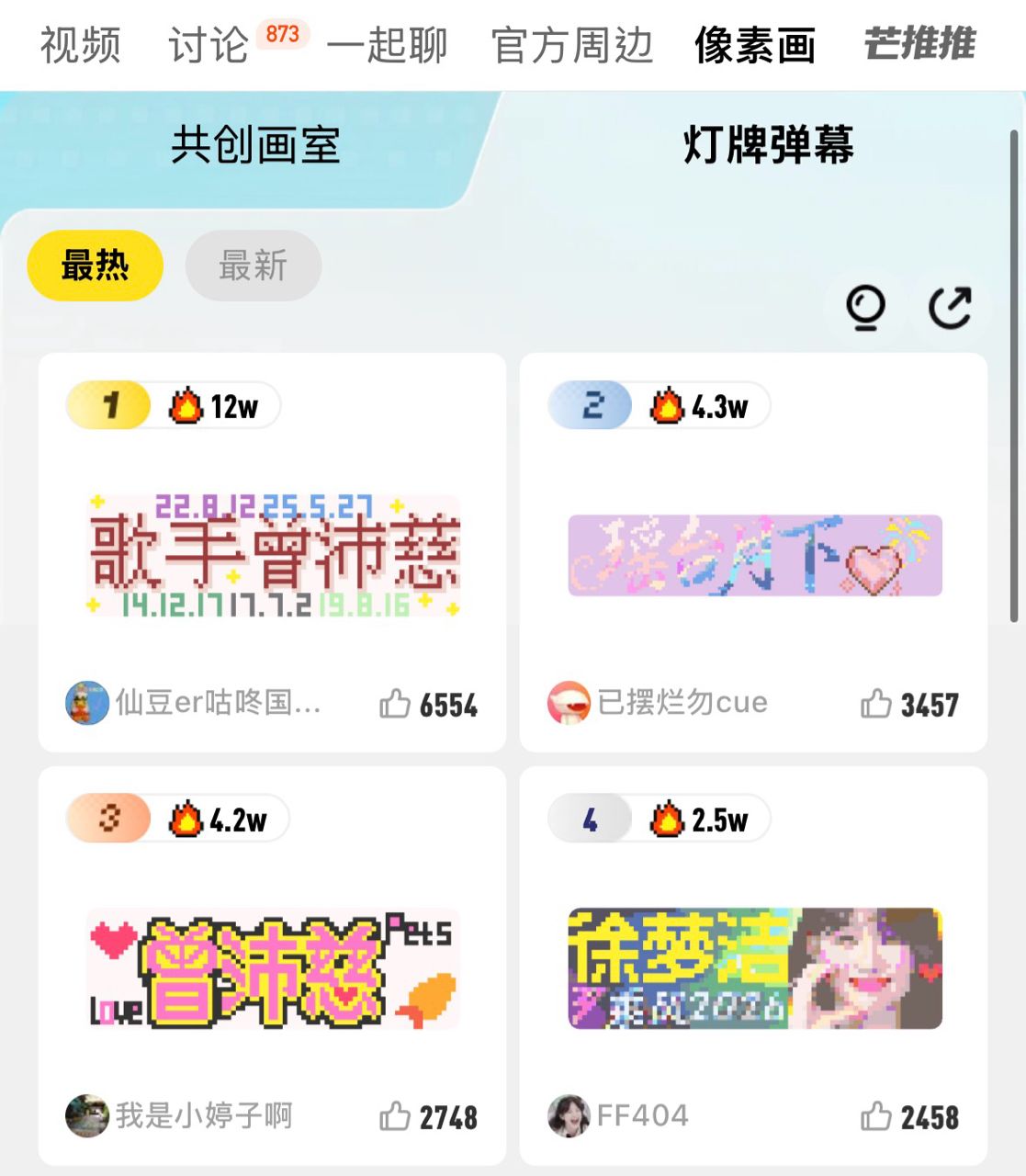The height and width of the screenshot is (1176, 1026).
Task: Sort the list by 最热
Action: click(x=96, y=266)
